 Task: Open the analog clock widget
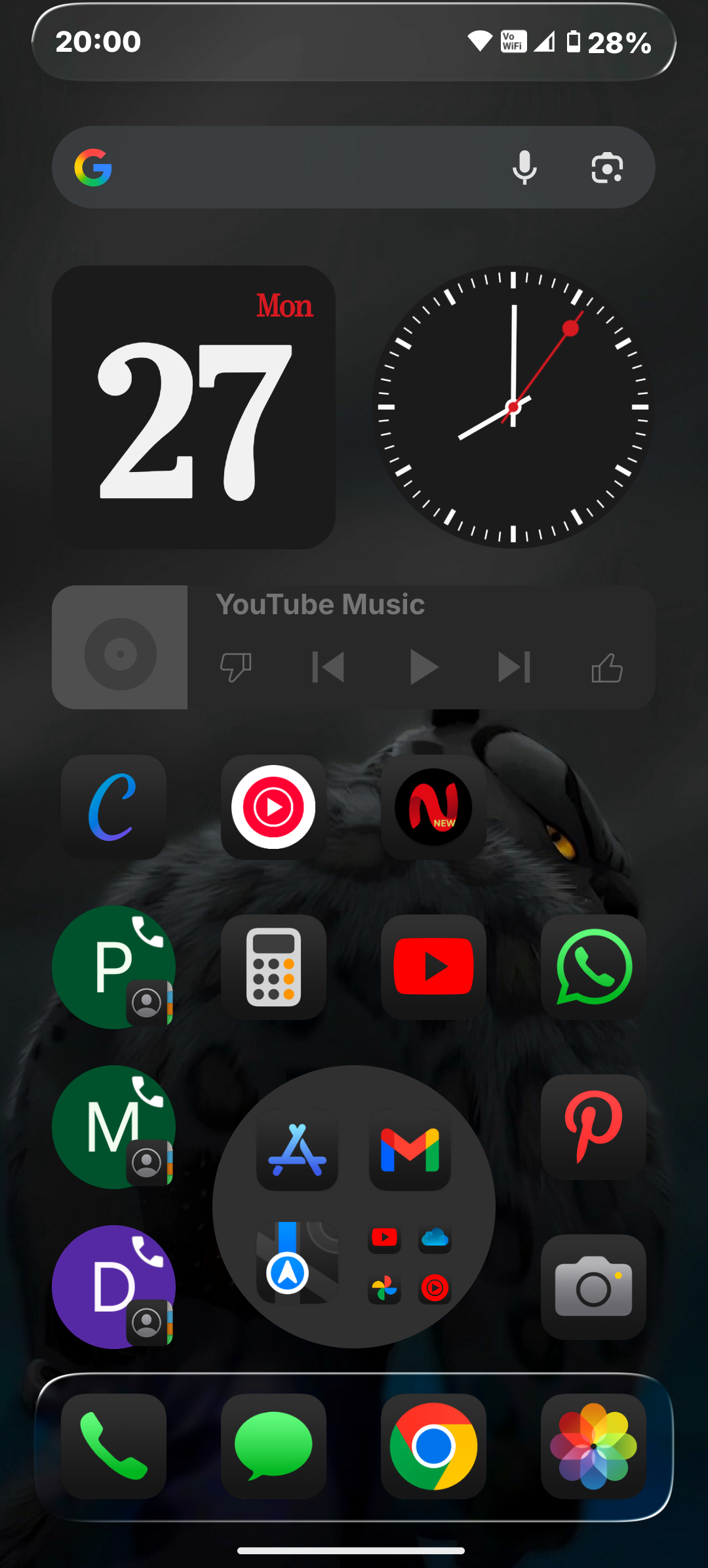point(513,407)
